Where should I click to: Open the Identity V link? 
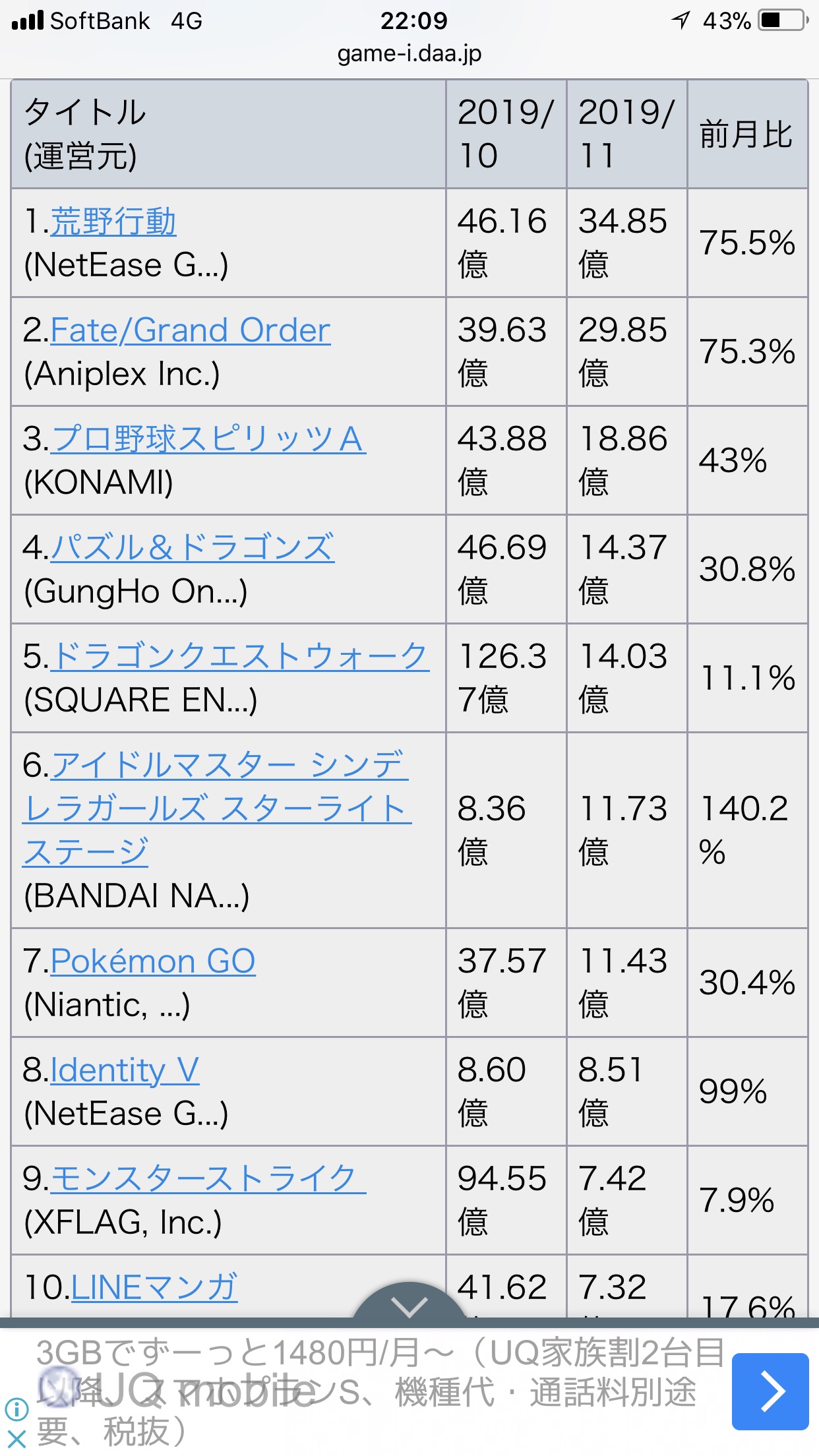tap(125, 1070)
